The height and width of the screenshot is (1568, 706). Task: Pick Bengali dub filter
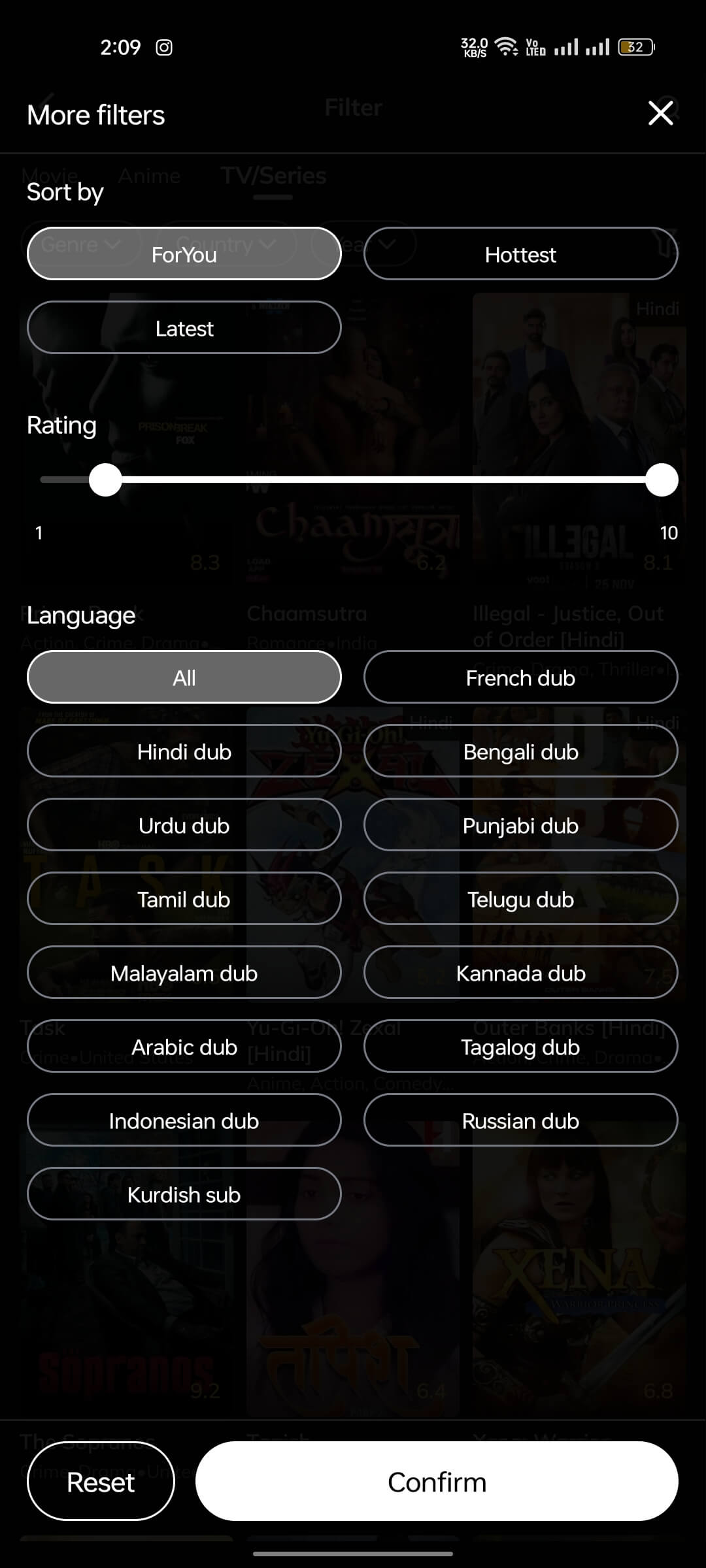(520, 751)
